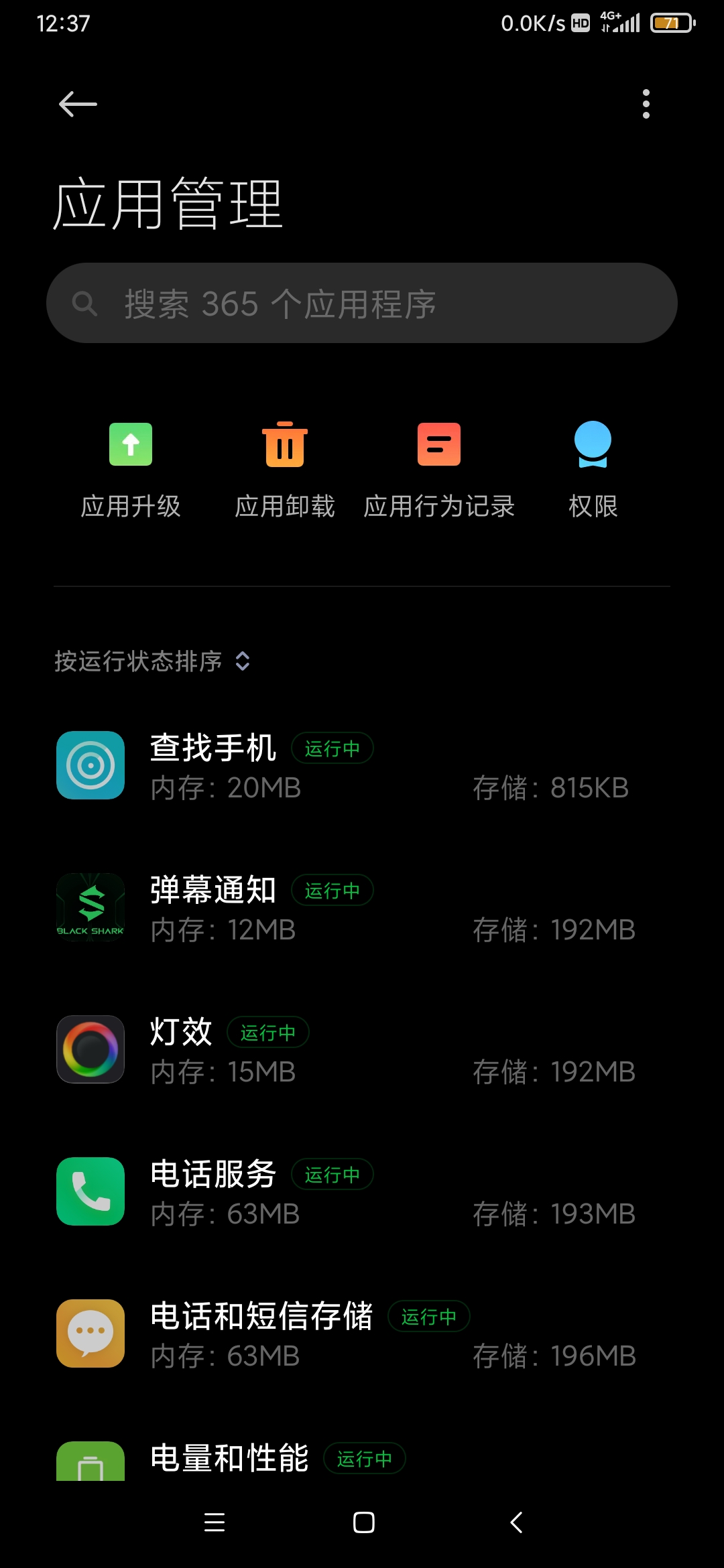The height and width of the screenshot is (1568, 724).
Task: Open recent apps from navigation bar
Action: pyautogui.click(x=215, y=1522)
